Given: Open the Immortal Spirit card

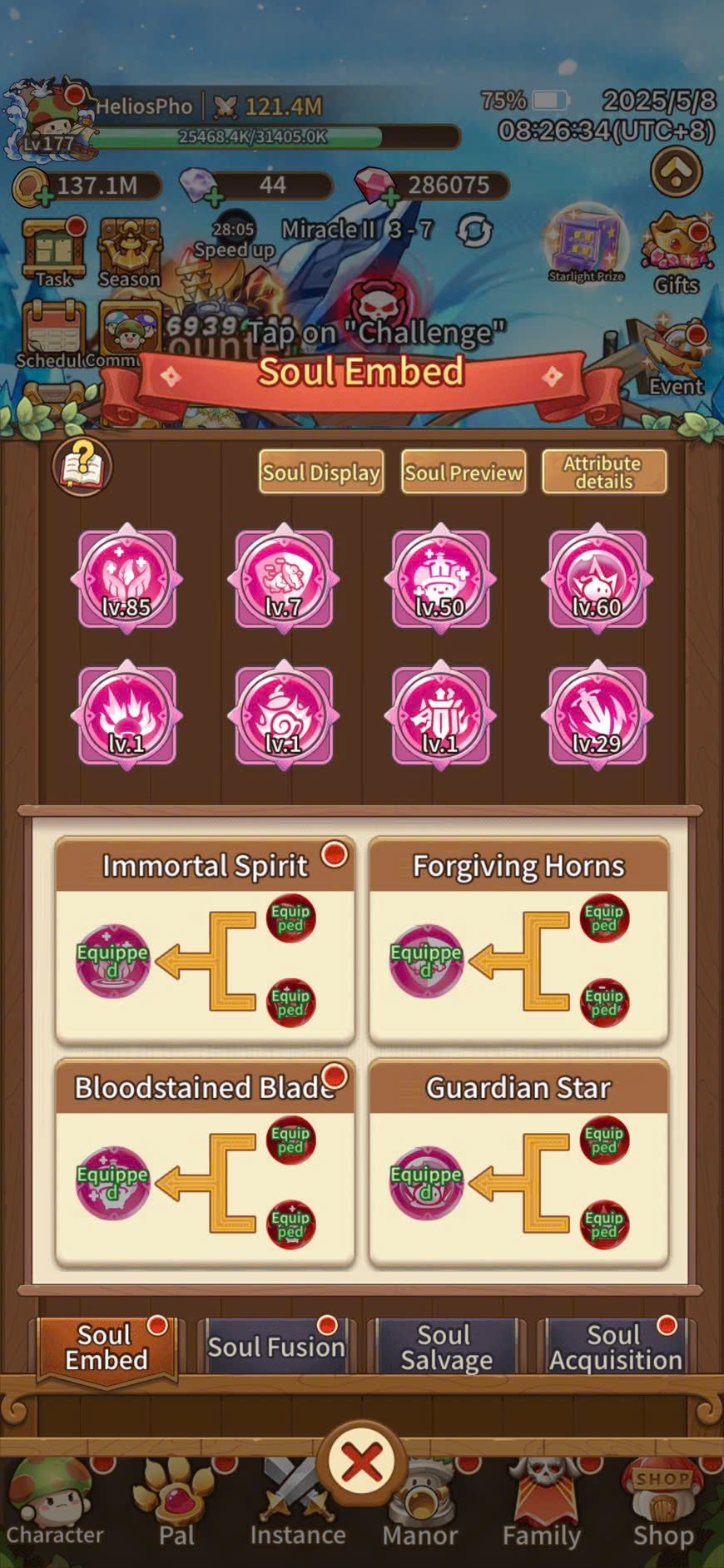Looking at the screenshot, I should [x=205, y=941].
